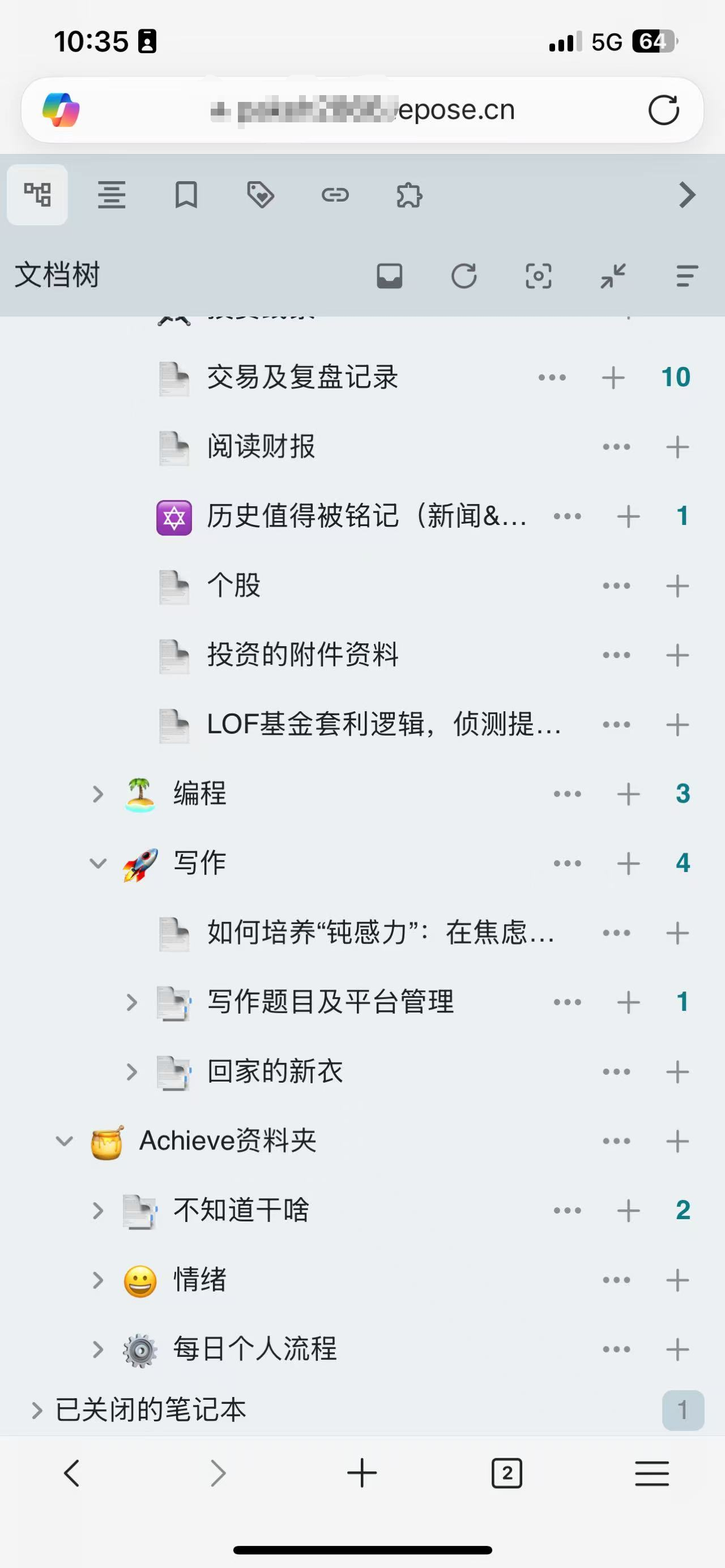The height and width of the screenshot is (1568, 725).
Task: Open the 交易及复盘记录 document
Action: point(301,377)
